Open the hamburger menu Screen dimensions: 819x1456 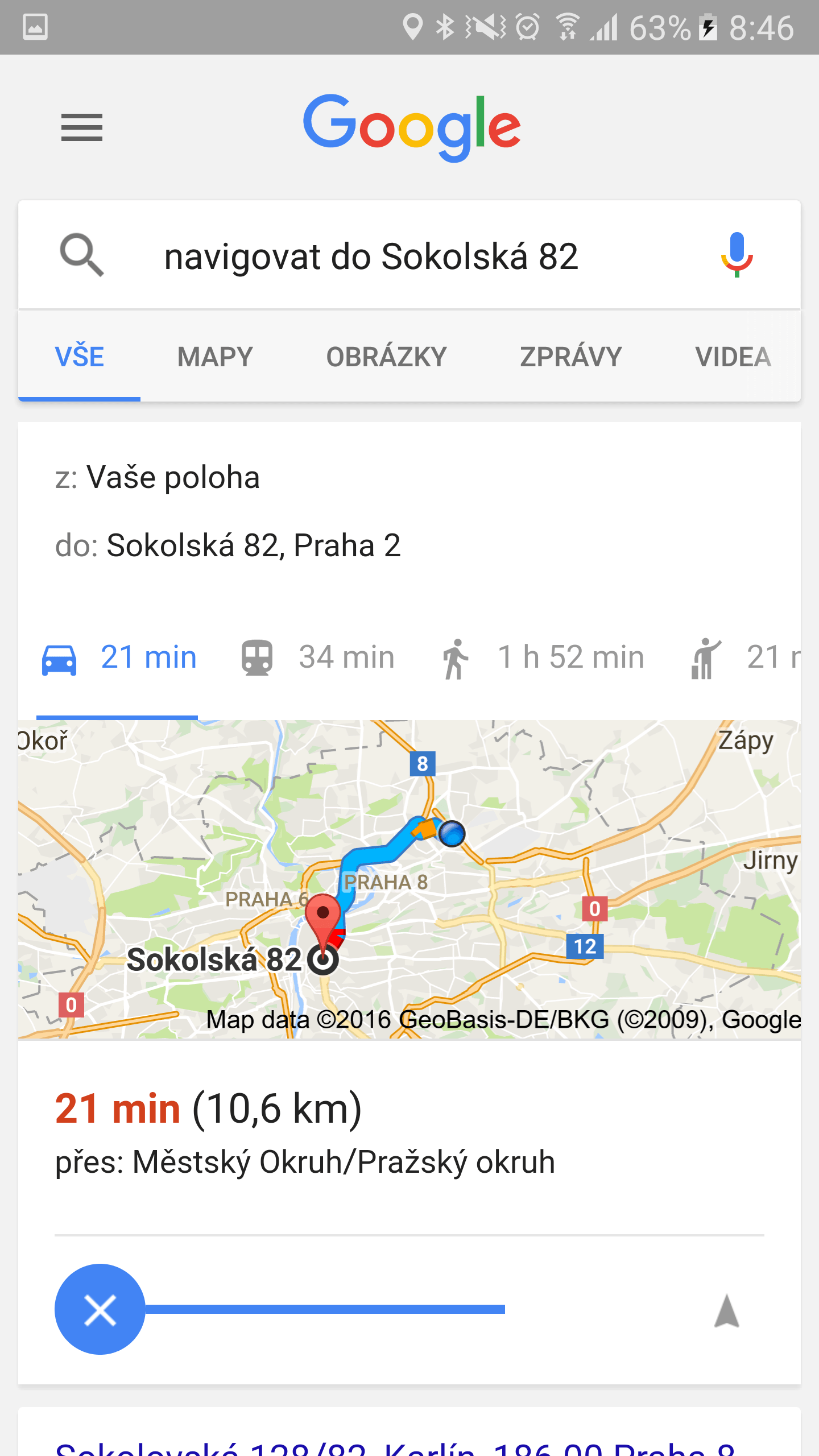pos(82,127)
